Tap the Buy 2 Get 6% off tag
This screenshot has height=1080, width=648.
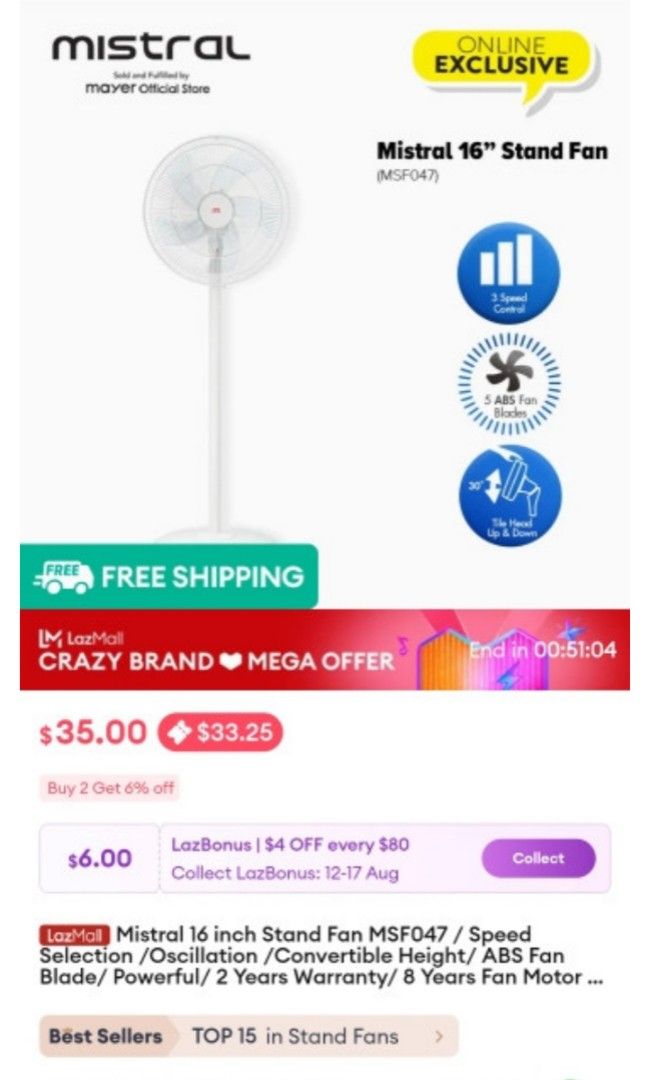(x=110, y=788)
